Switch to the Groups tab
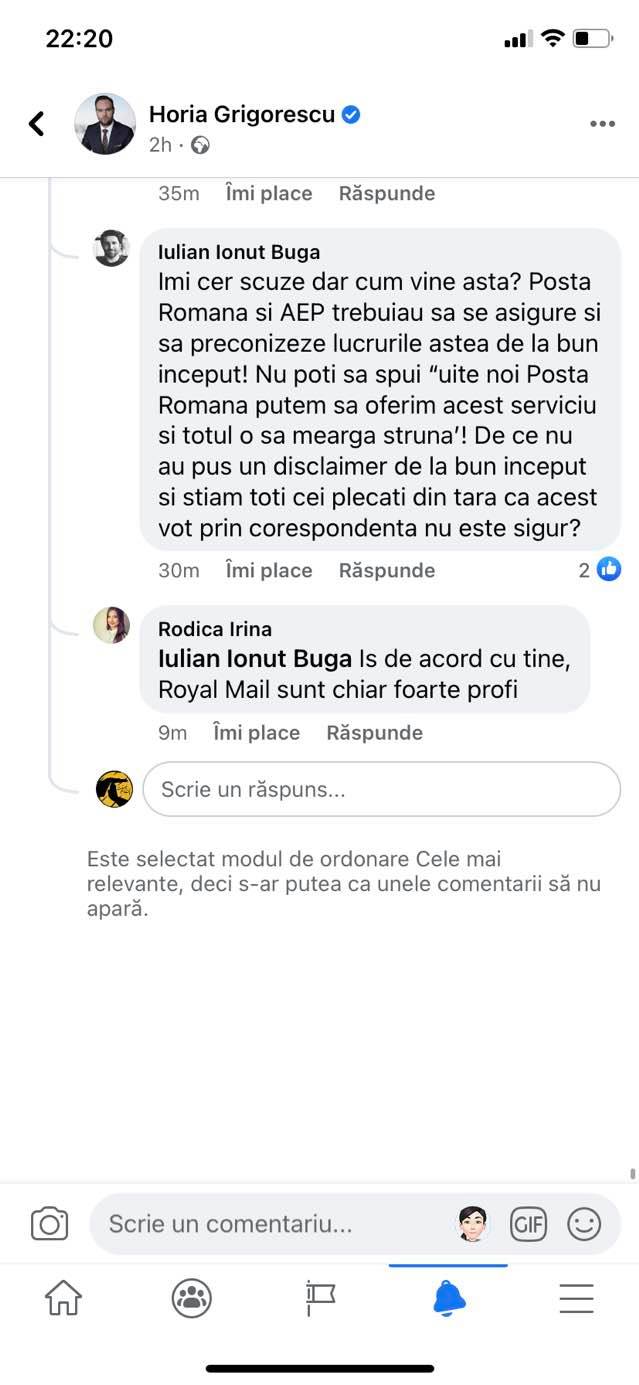The height and width of the screenshot is (1385, 639). pyautogui.click(x=191, y=1298)
